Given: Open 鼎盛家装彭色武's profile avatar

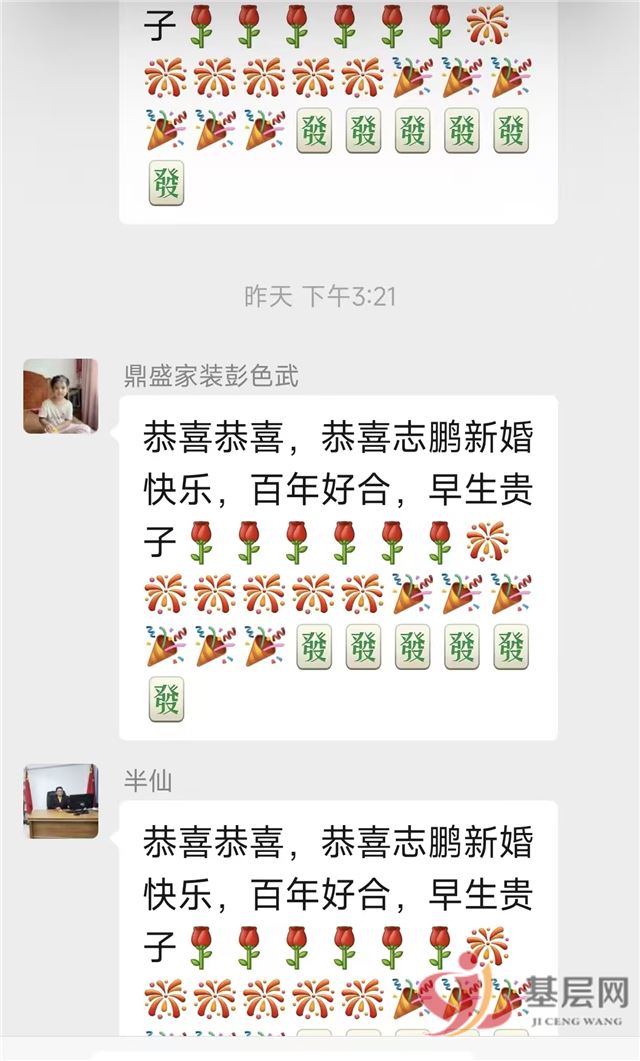Looking at the screenshot, I should tap(61, 396).
